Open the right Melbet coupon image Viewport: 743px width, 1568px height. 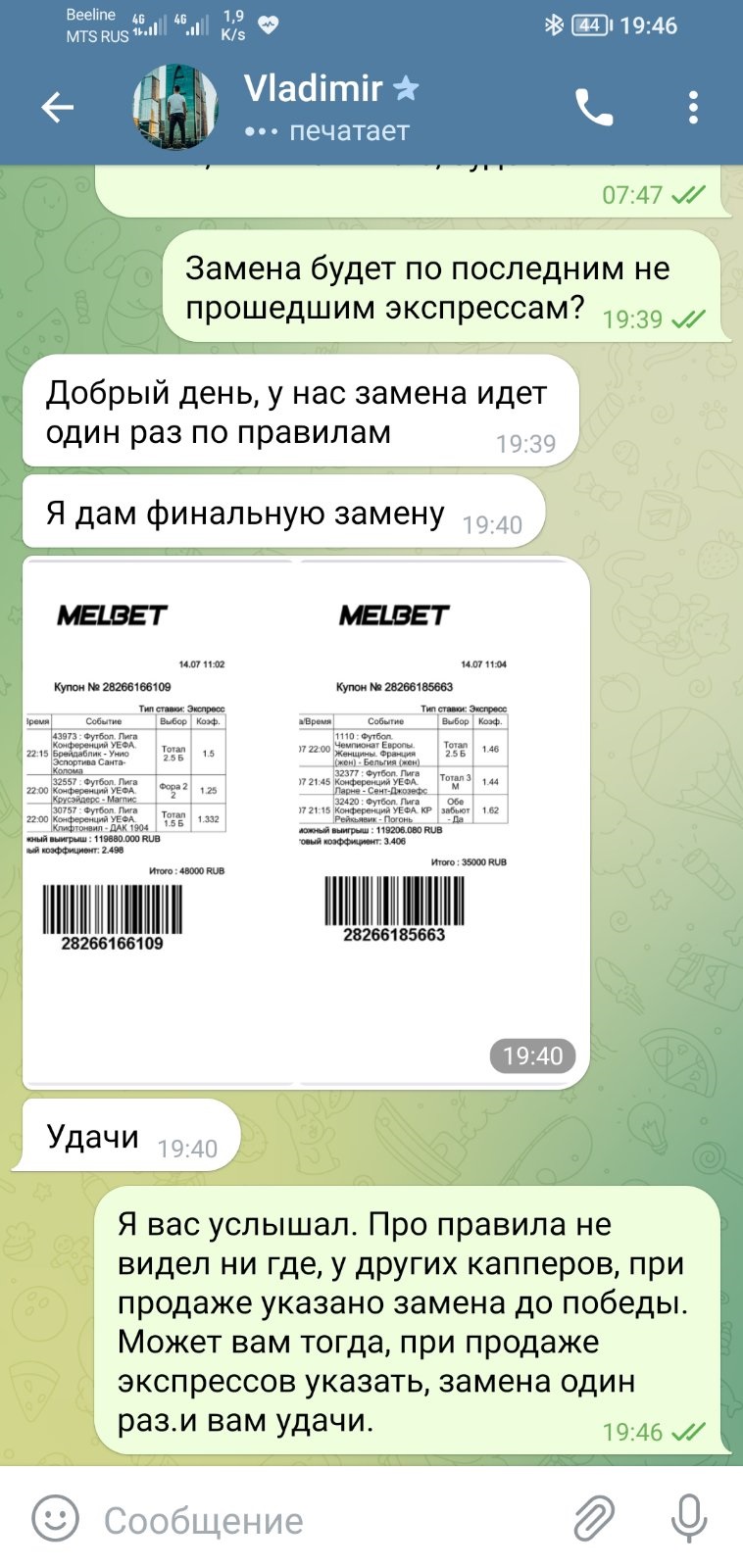pyautogui.click(x=442, y=821)
